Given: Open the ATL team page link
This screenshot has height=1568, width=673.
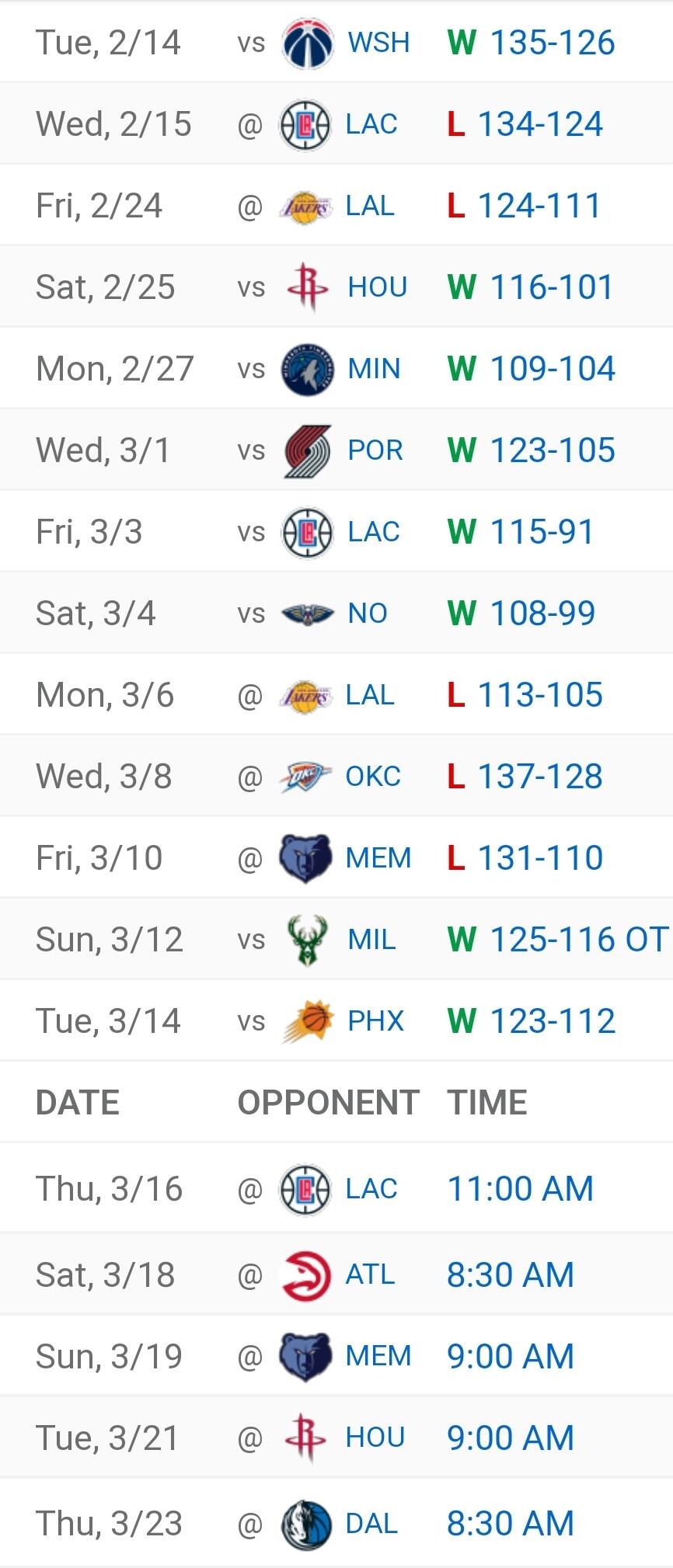Looking at the screenshot, I should coord(370,1274).
